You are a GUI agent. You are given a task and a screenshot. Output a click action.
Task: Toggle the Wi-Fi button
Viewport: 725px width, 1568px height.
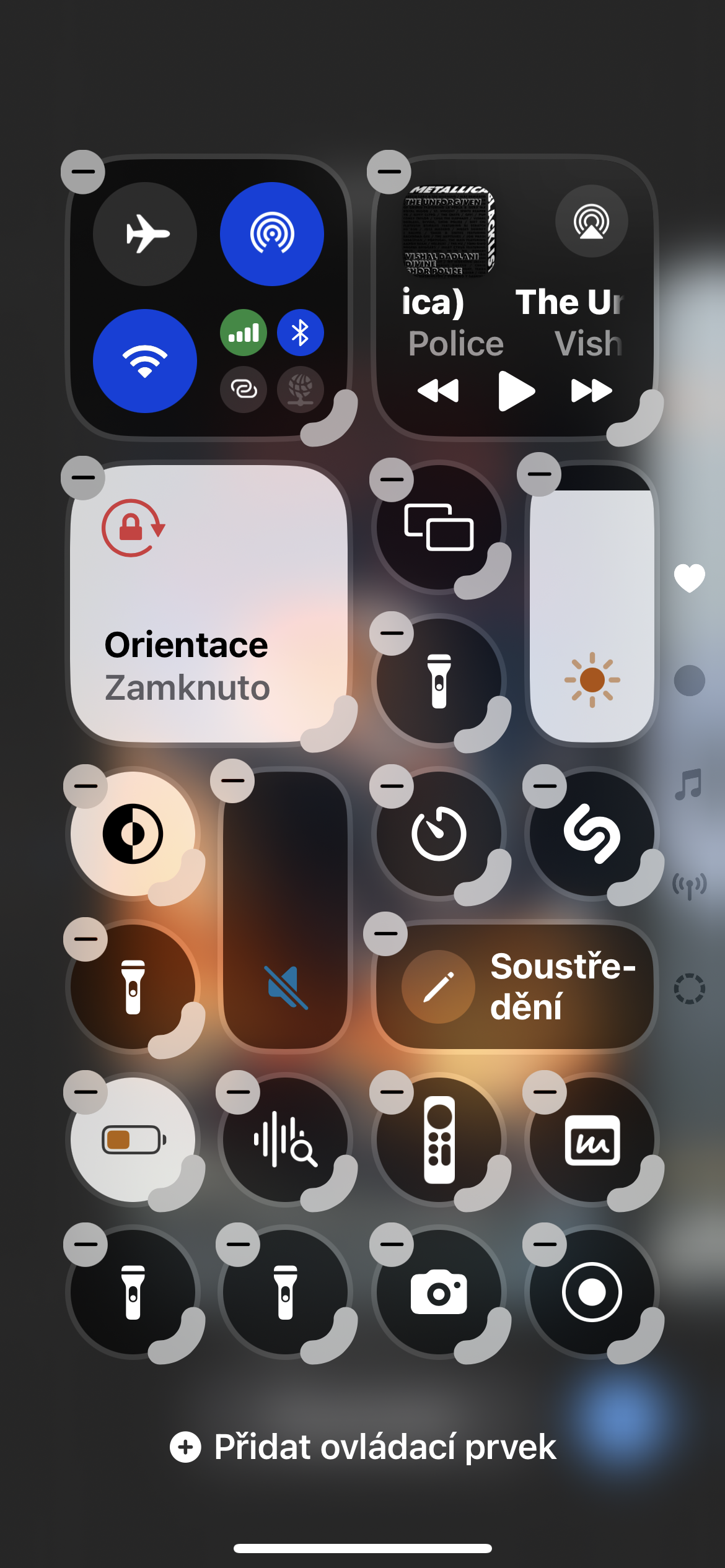coord(145,361)
